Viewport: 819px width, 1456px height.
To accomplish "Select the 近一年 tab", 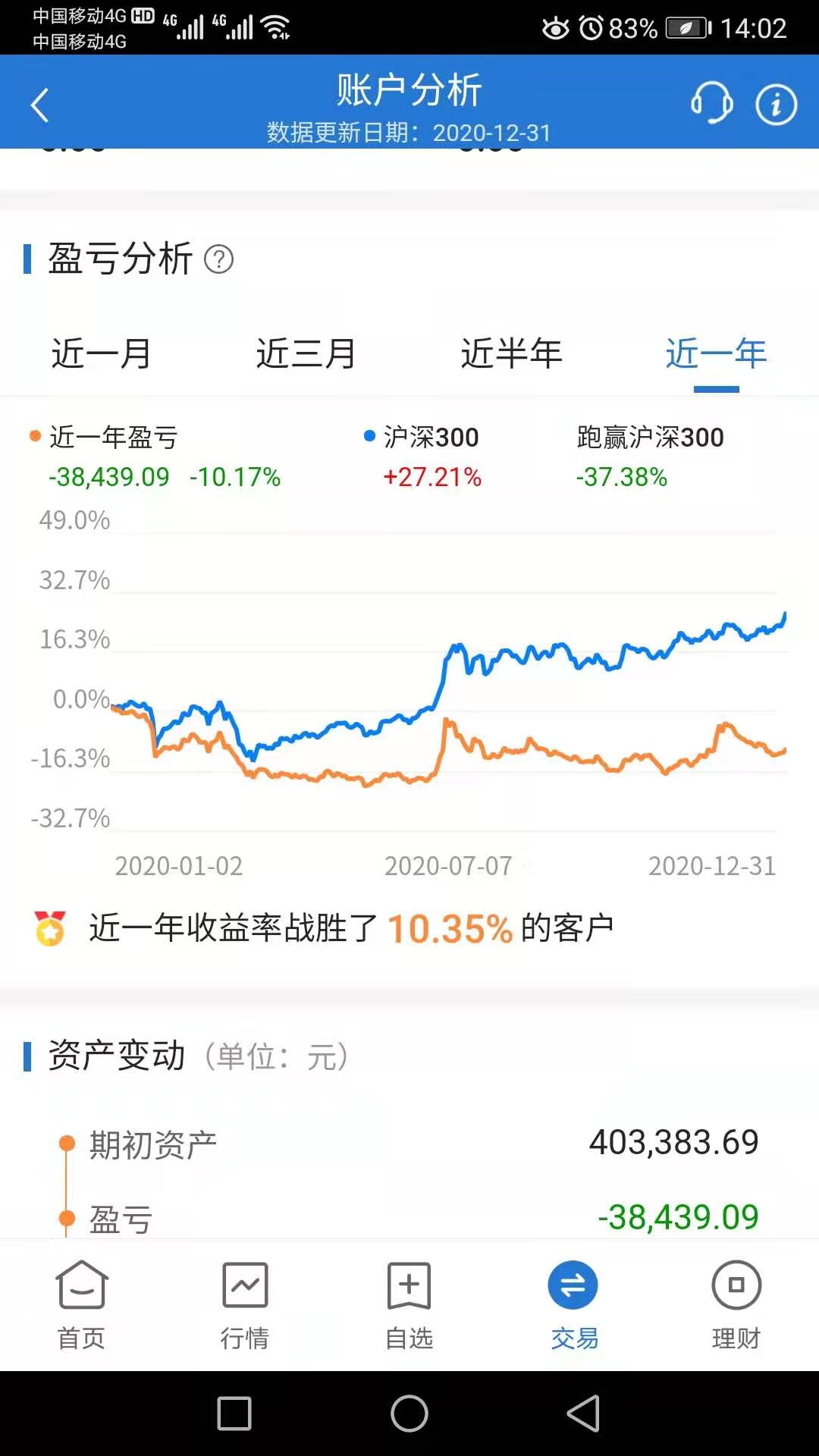I will coord(716,353).
